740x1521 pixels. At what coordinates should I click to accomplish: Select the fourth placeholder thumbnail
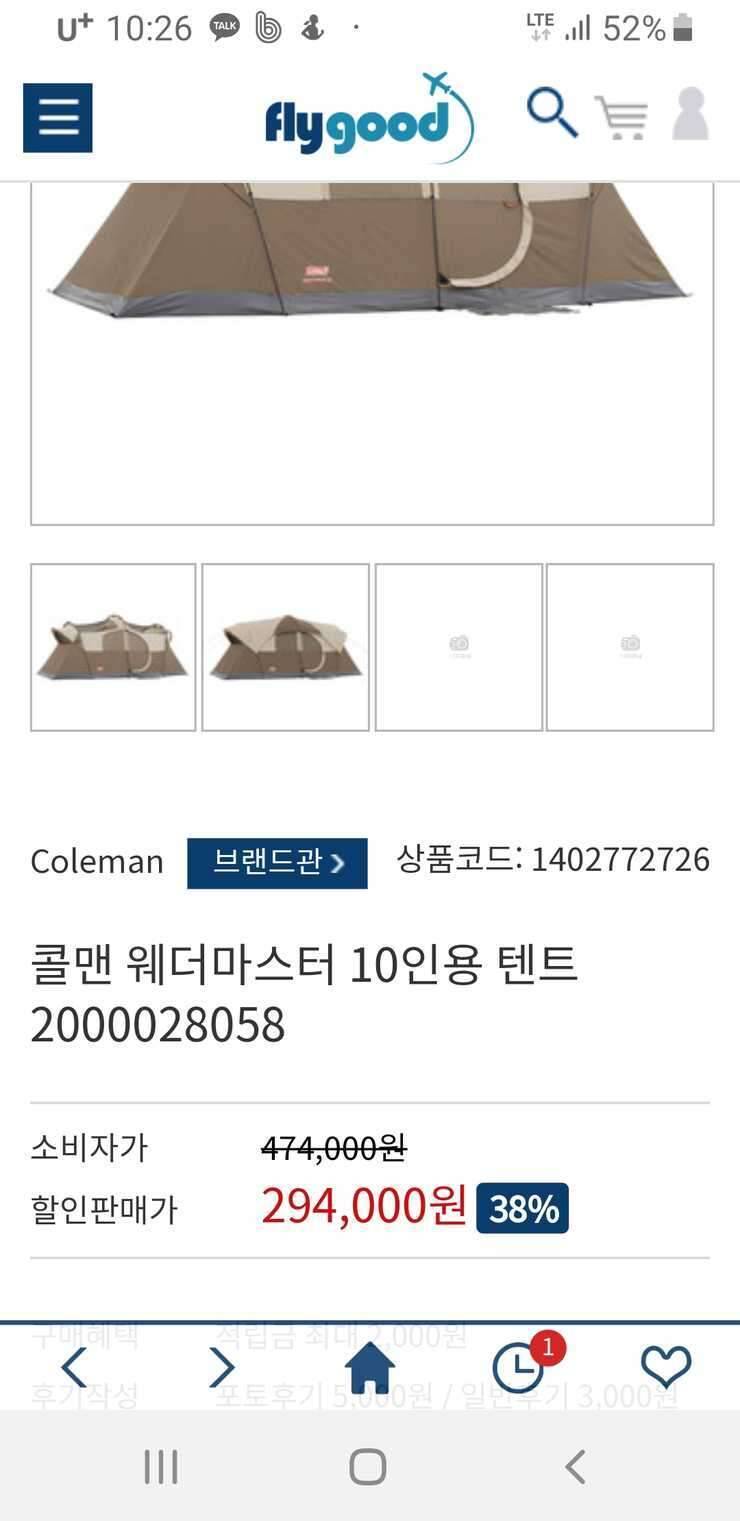coord(630,647)
